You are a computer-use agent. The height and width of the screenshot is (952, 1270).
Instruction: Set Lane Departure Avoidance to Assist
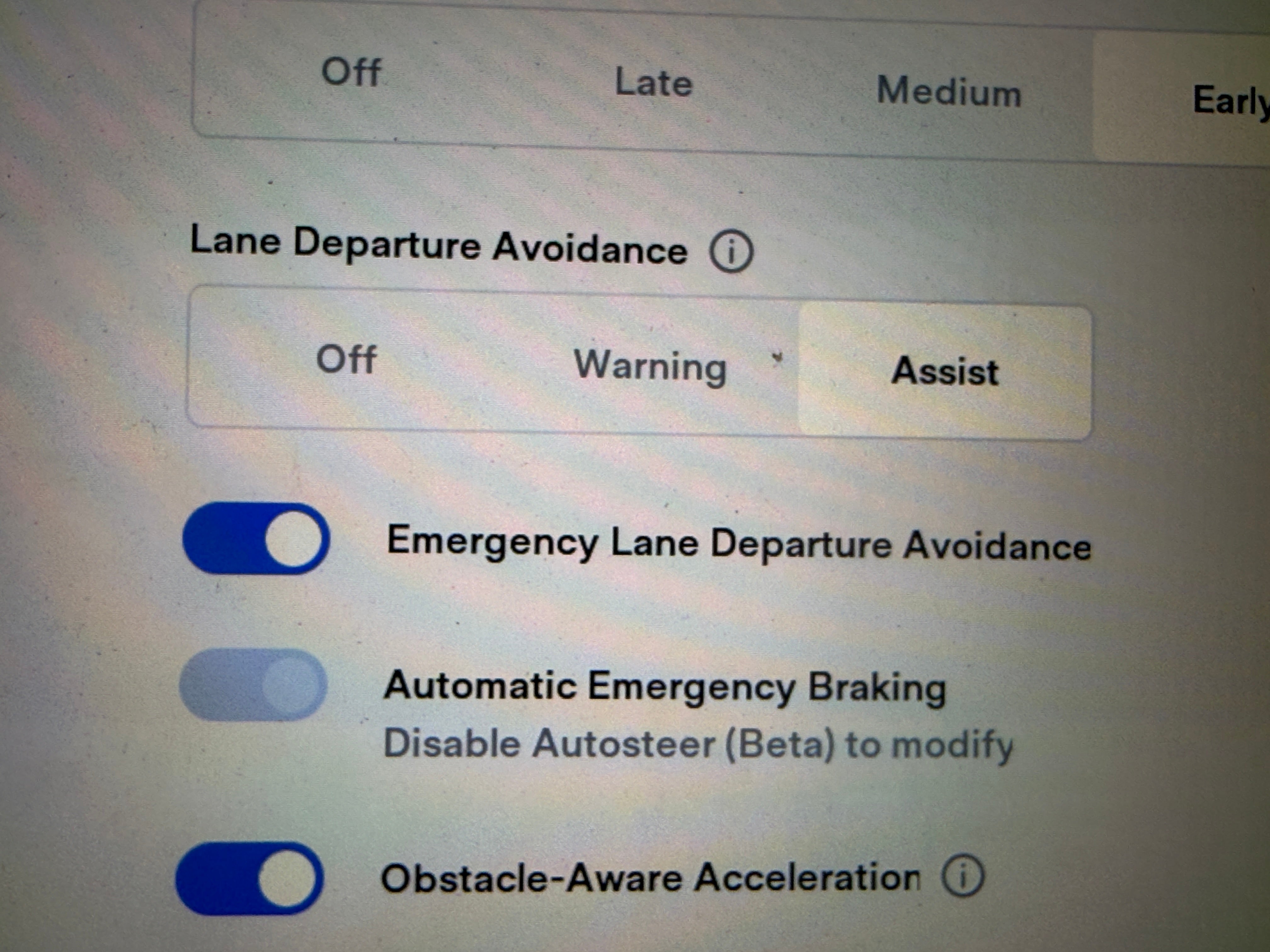click(x=944, y=371)
